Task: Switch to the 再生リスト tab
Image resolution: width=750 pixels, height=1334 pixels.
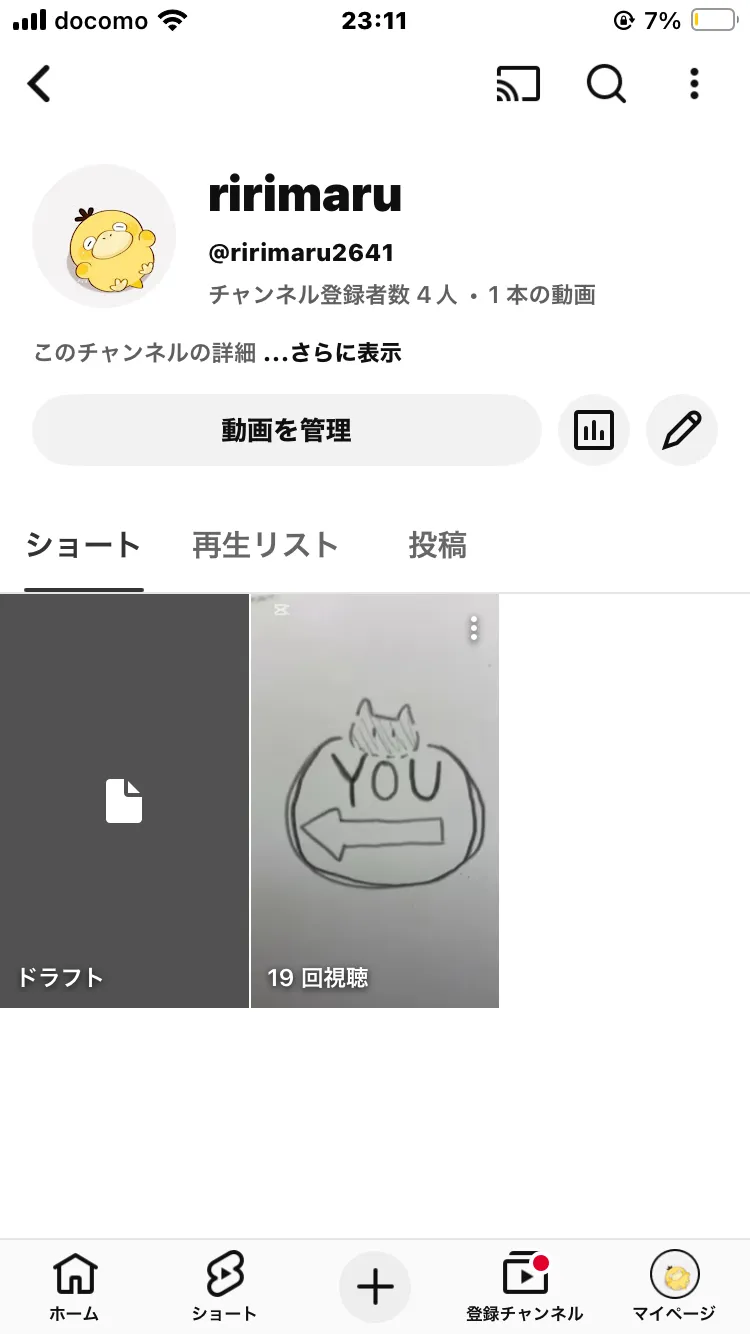Action: (x=265, y=546)
